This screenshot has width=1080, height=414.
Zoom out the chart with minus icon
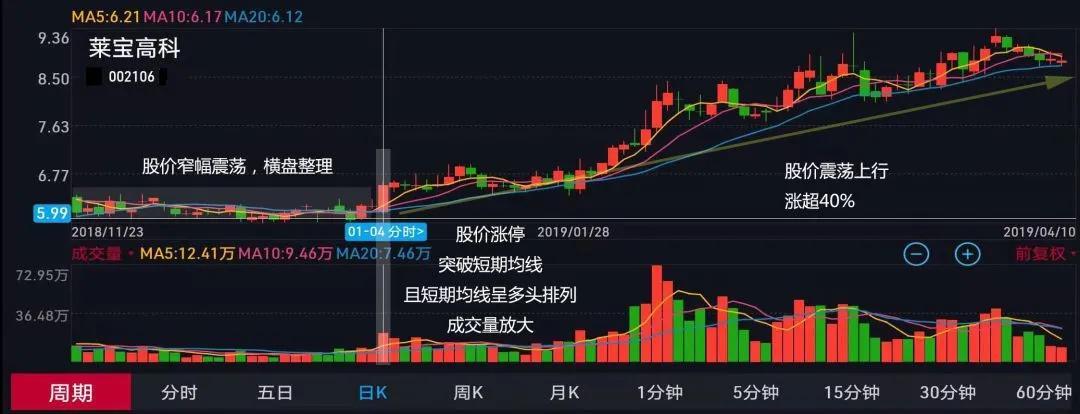(916, 254)
